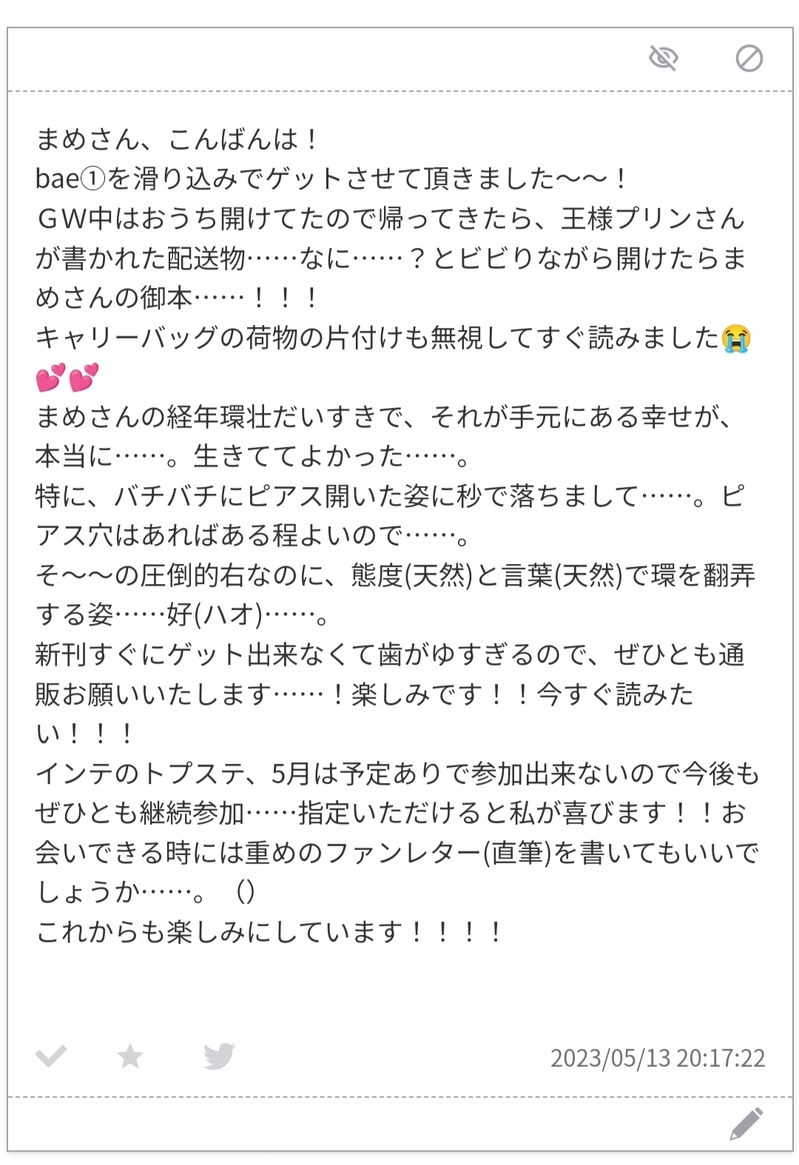Star this message as a favorite

click(x=130, y=1056)
